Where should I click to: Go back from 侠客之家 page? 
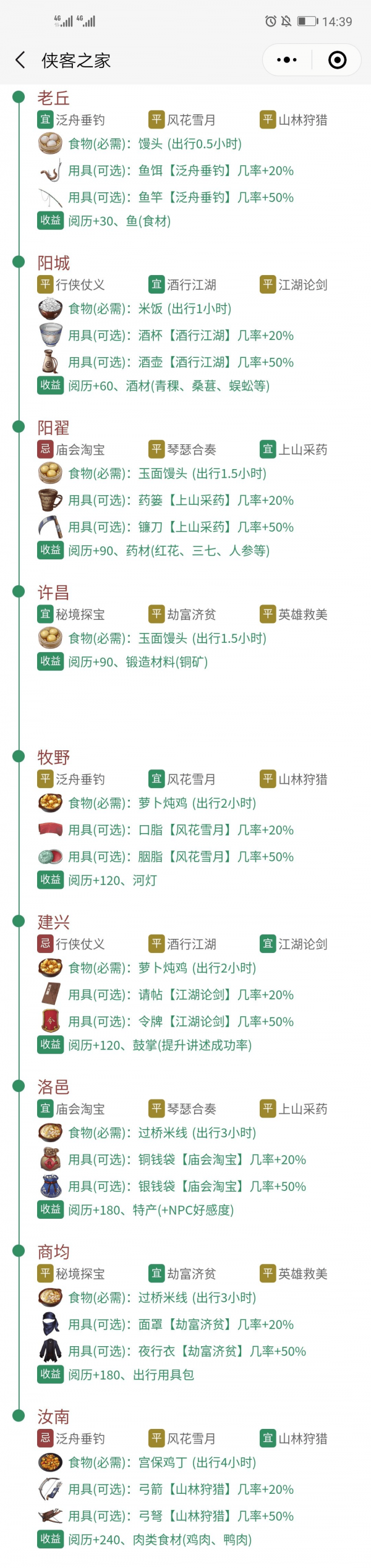tap(20, 60)
